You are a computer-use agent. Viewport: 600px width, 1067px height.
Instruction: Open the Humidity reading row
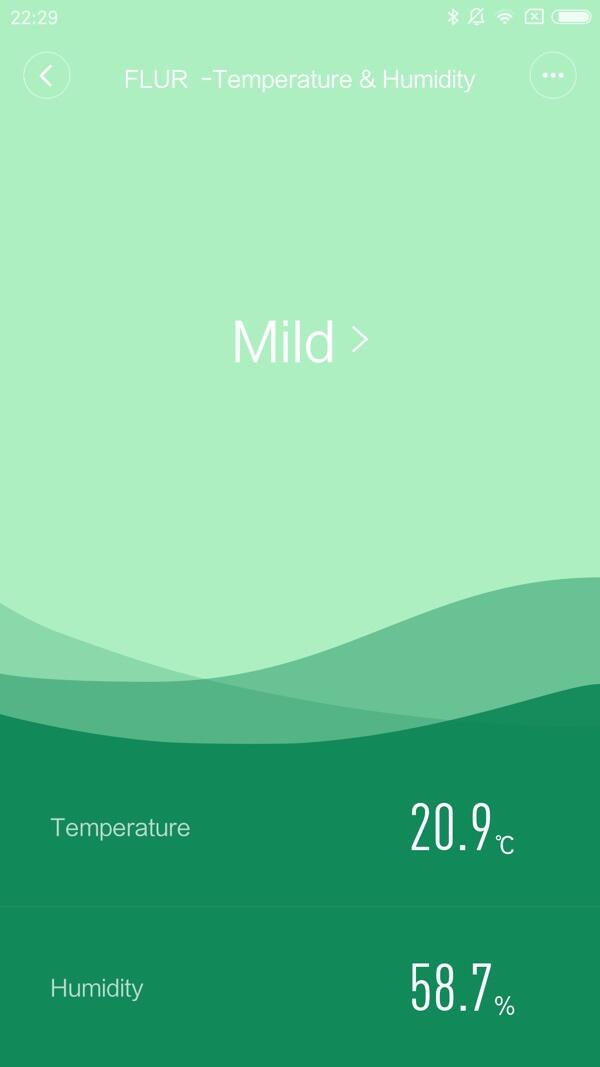[300, 988]
